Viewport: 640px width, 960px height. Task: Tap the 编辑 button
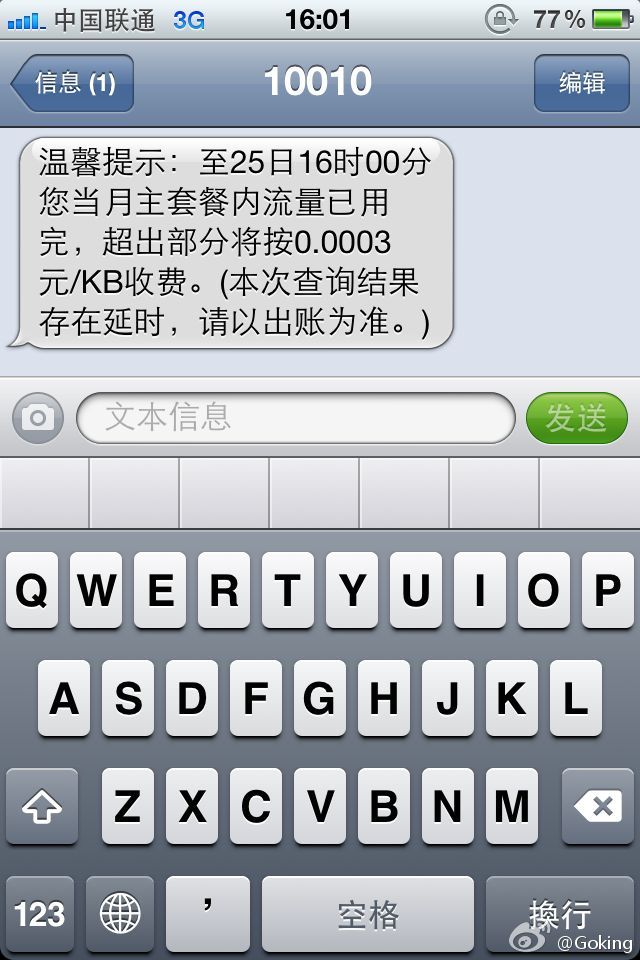click(581, 83)
